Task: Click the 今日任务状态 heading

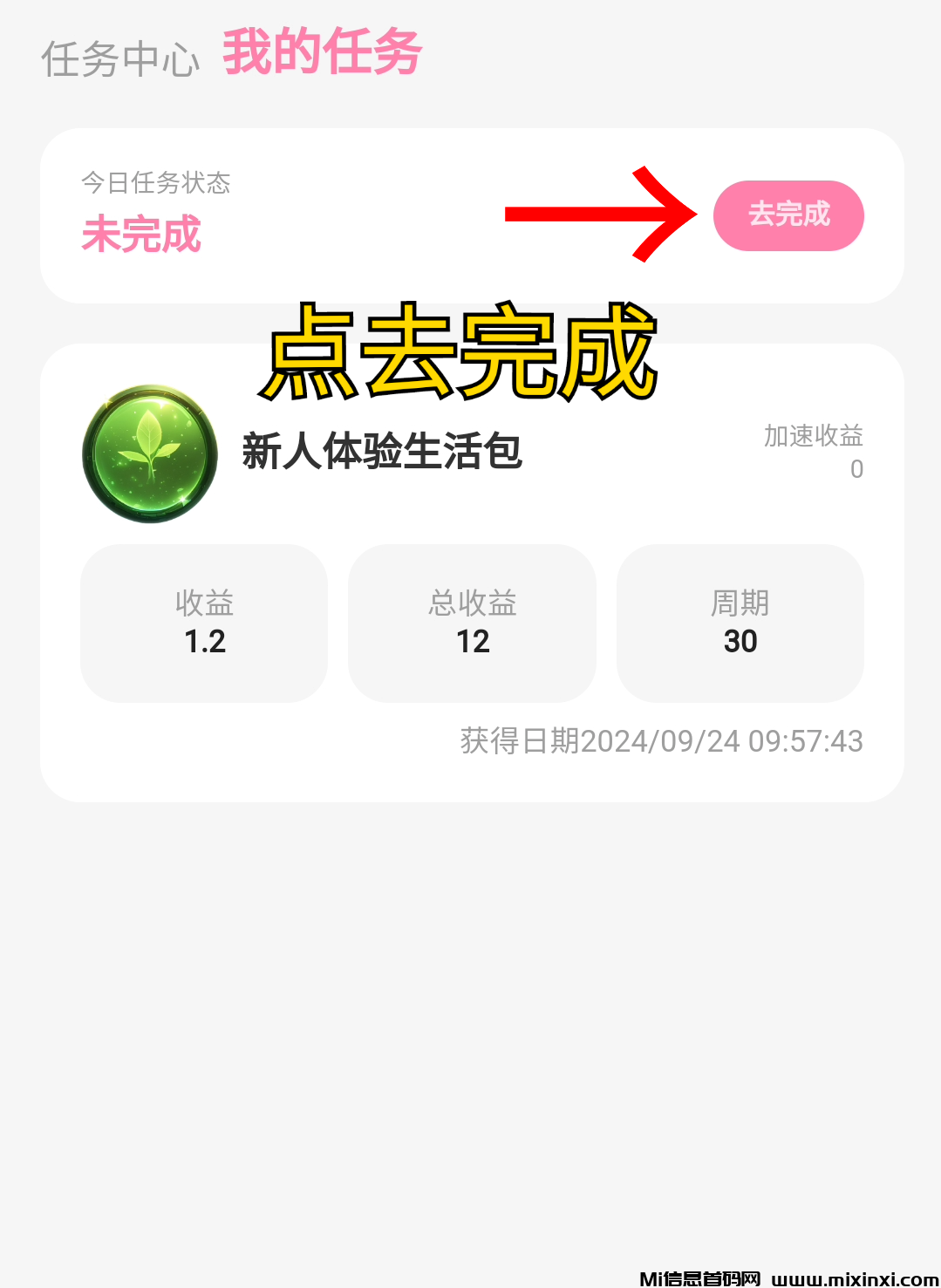Action: [155, 183]
